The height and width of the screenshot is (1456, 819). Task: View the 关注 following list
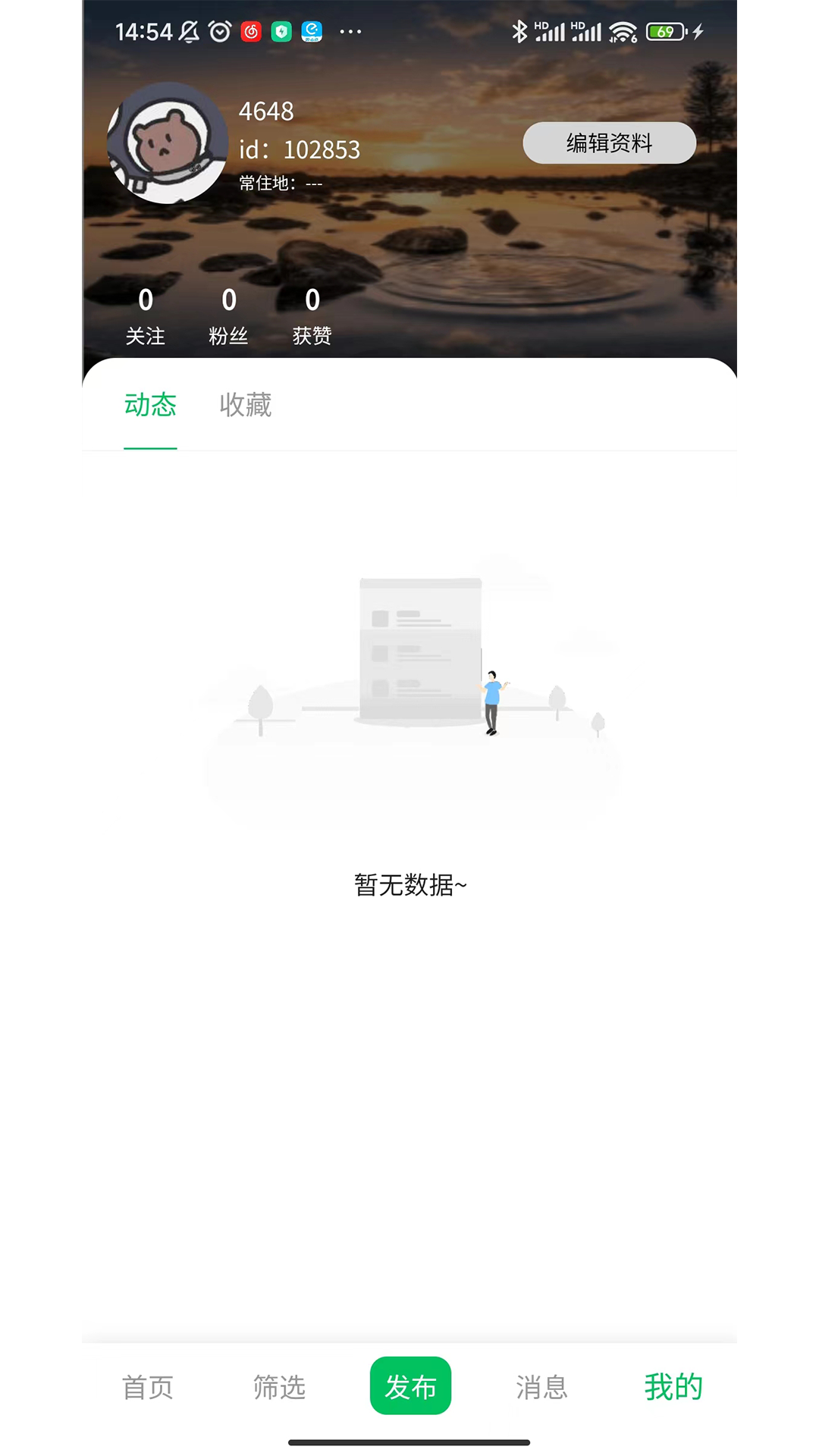[x=146, y=316]
